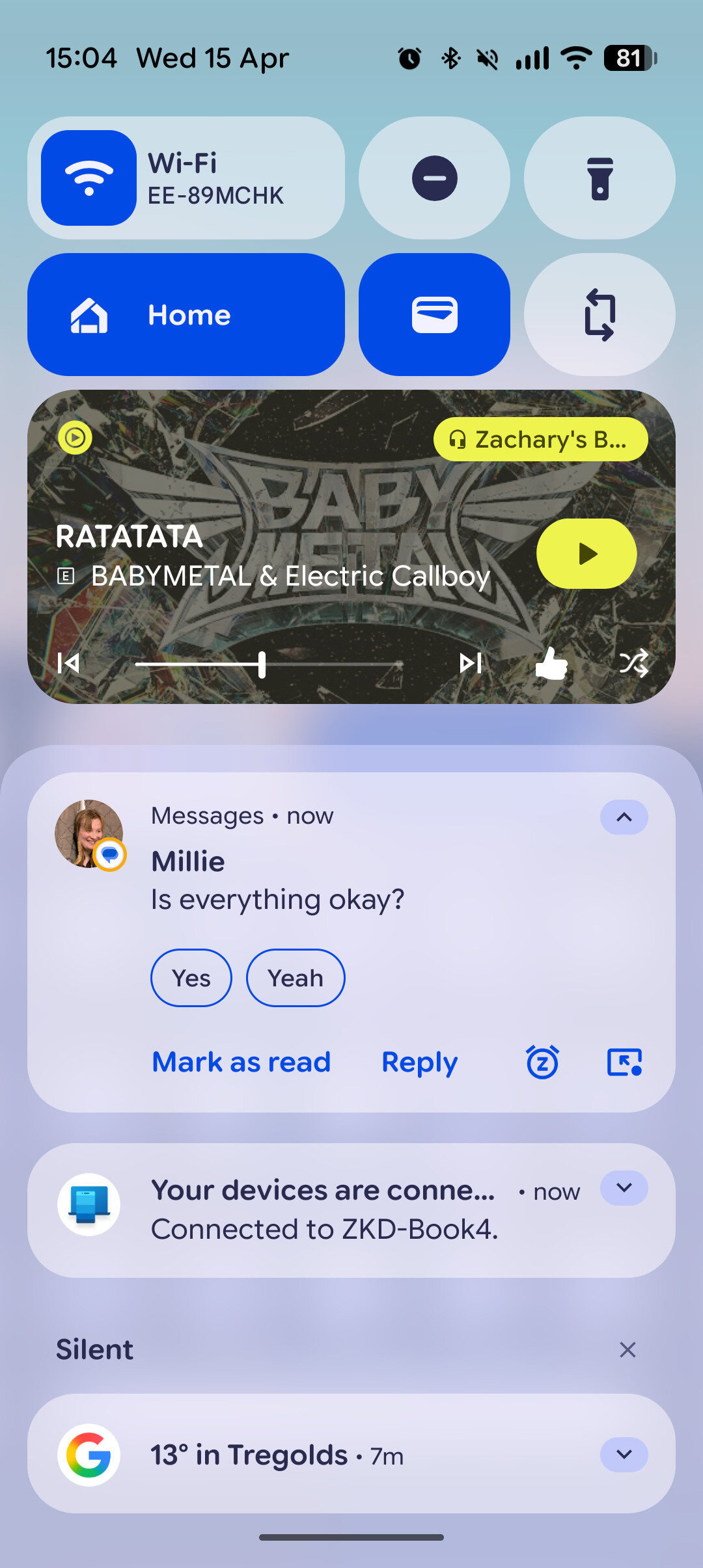Image resolution: width=703 pixels, height=1568 pixels.
Task: Collapse the Messages notification
Action: point(624,817)
